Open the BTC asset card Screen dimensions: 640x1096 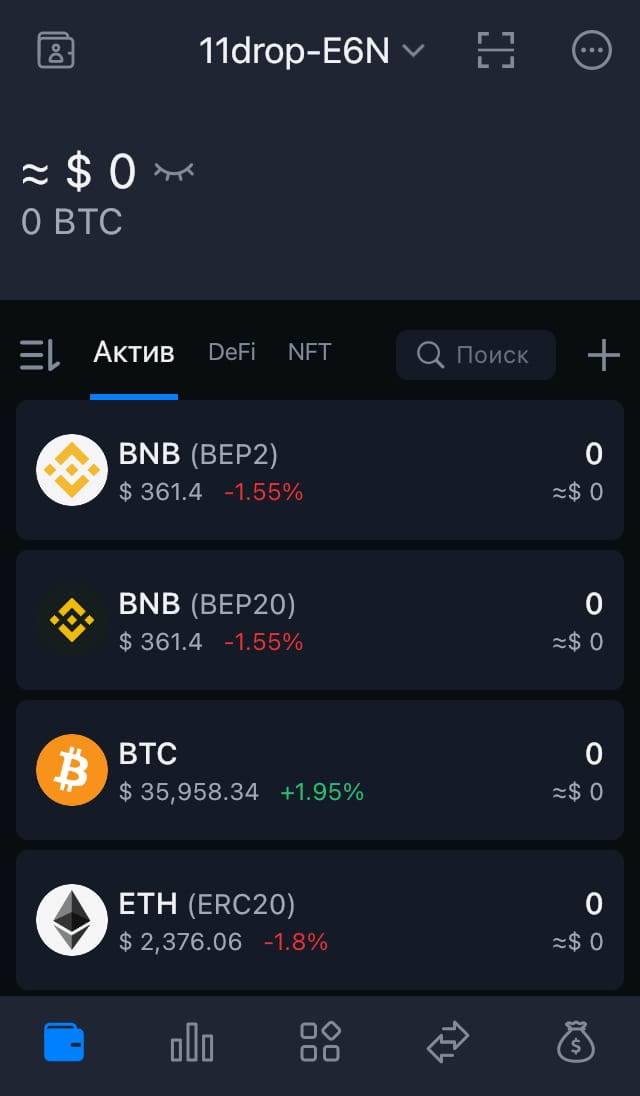click(320, 770)
